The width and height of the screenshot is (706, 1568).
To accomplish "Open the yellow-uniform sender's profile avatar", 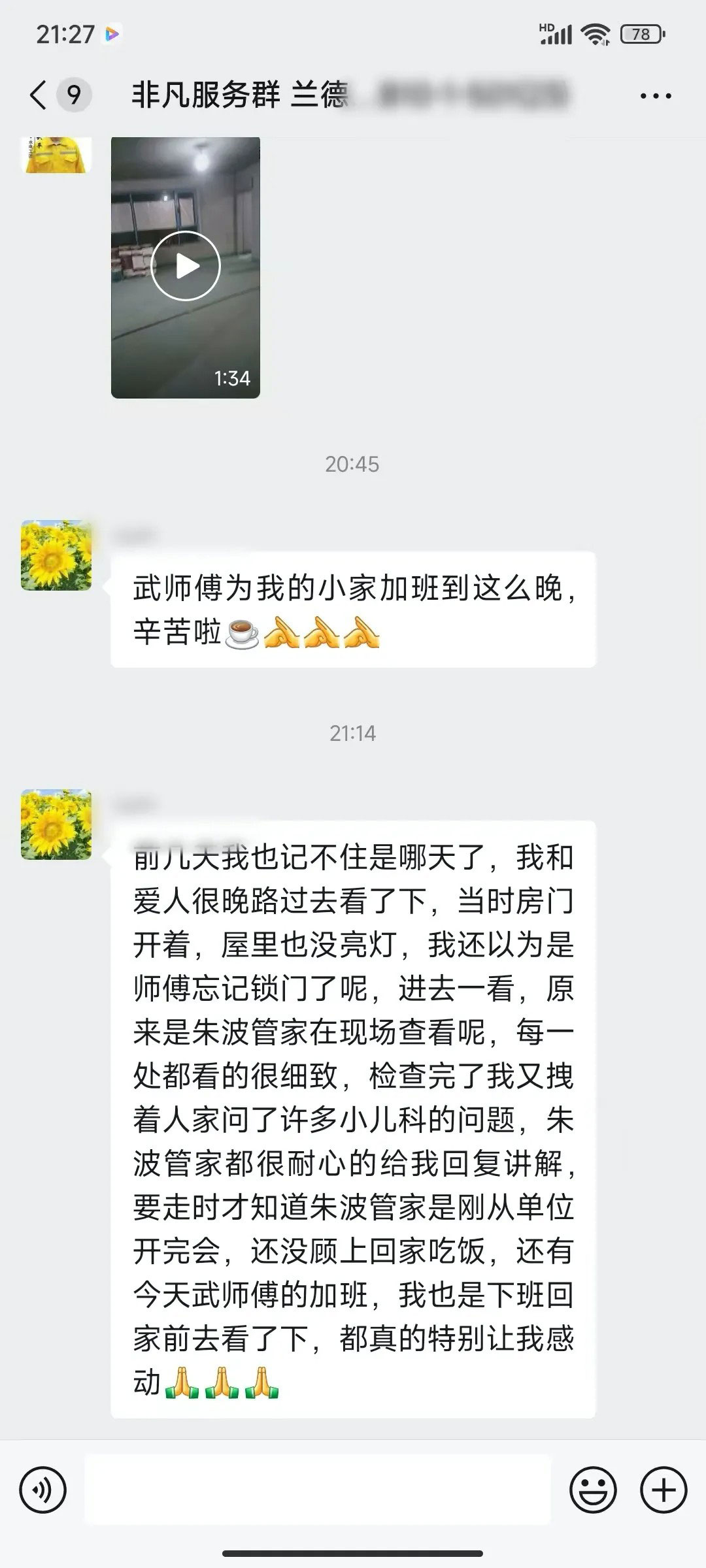I will (56, 154).
